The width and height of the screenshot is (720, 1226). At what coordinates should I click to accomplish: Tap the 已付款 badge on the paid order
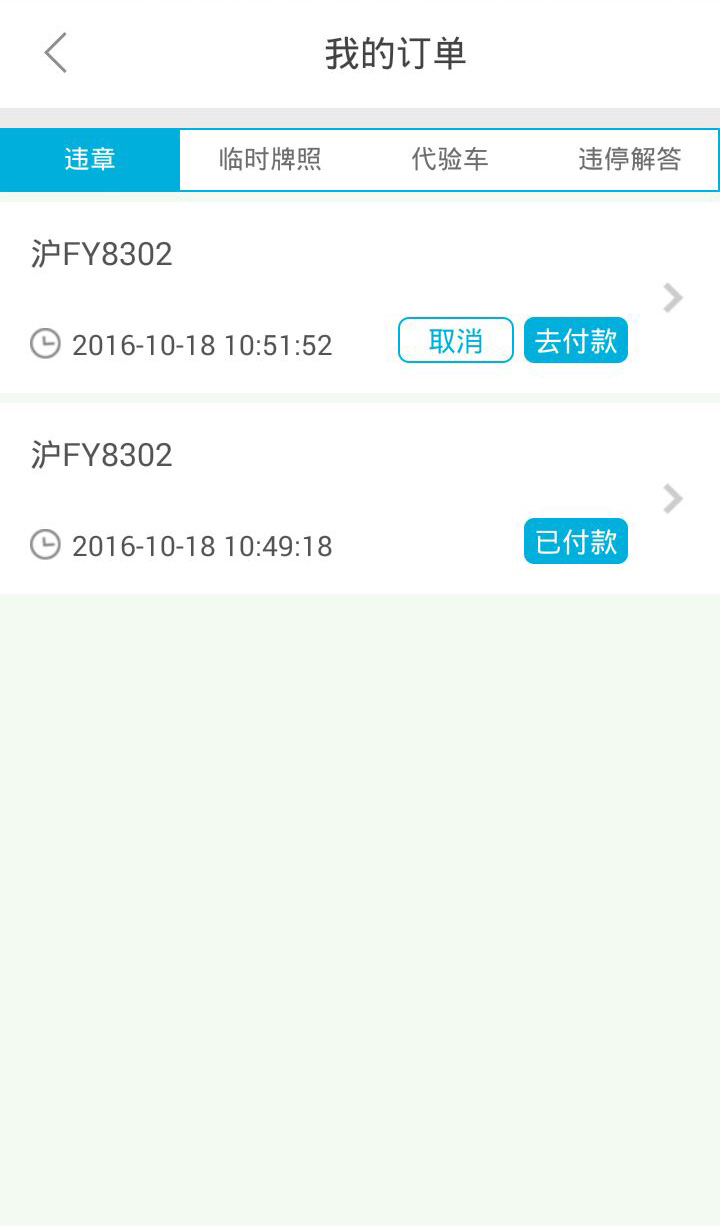(x=576, y=542)
